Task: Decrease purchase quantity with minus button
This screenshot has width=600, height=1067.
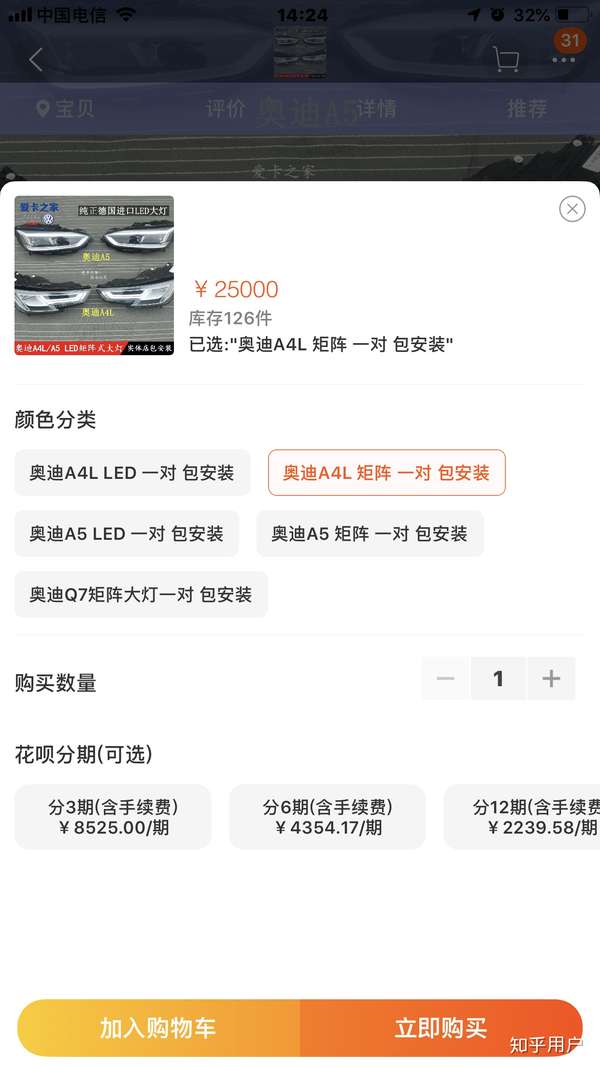Action: tap(446, 679)
